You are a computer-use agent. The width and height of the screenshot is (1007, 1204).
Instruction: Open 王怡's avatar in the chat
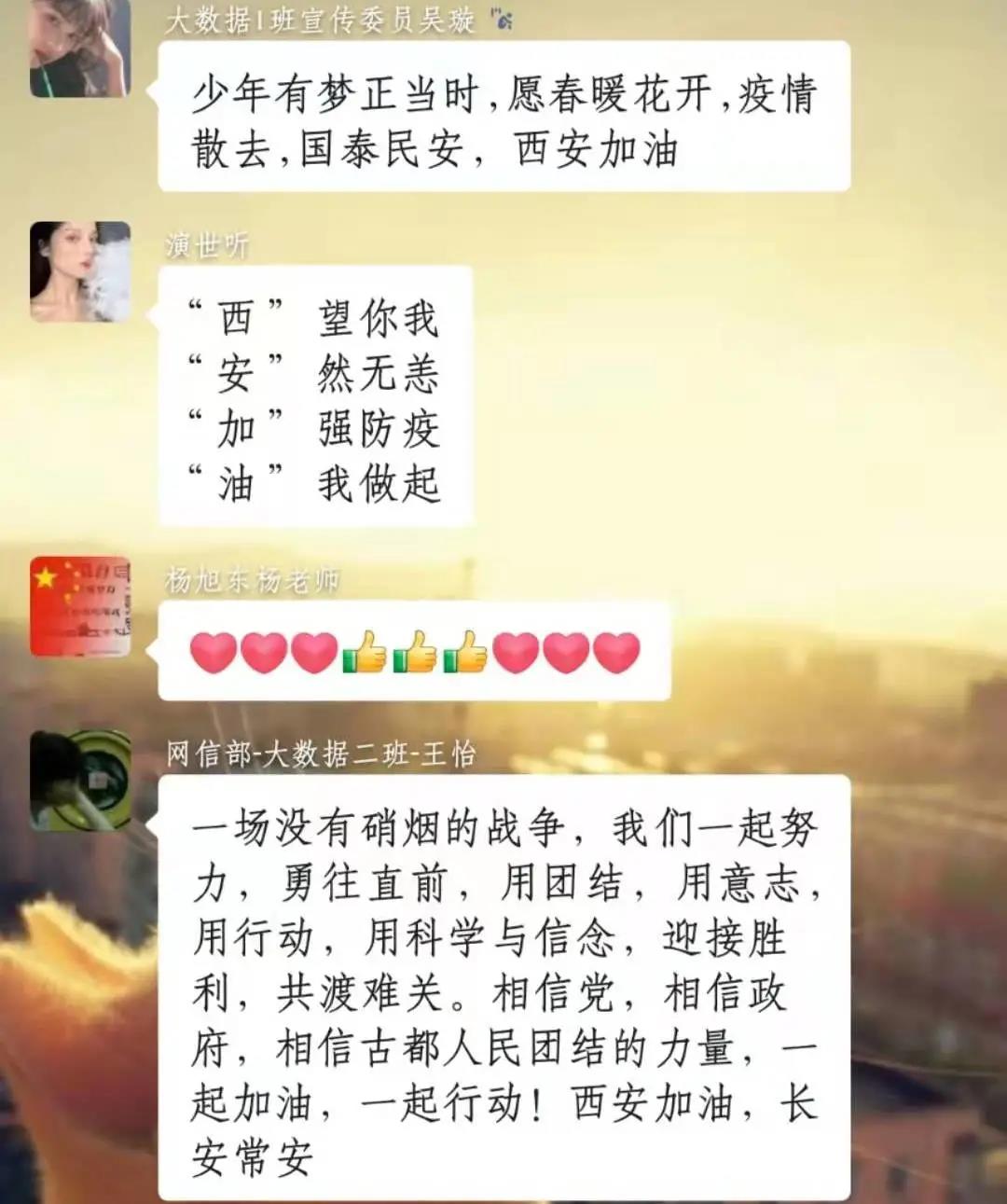click(x=79, y=782)
